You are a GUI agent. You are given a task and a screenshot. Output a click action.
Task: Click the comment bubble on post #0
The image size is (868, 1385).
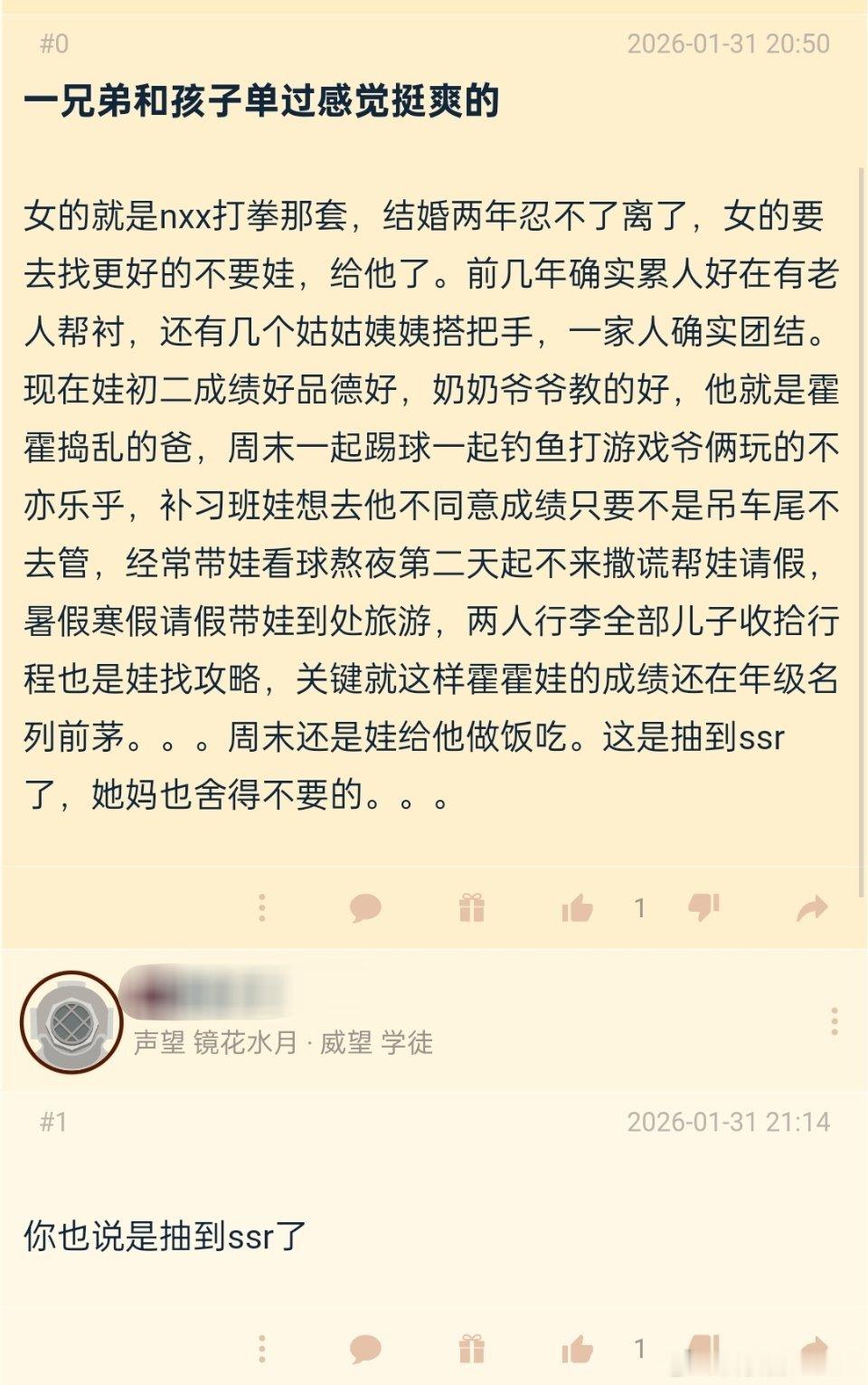(x=365, y=906)
